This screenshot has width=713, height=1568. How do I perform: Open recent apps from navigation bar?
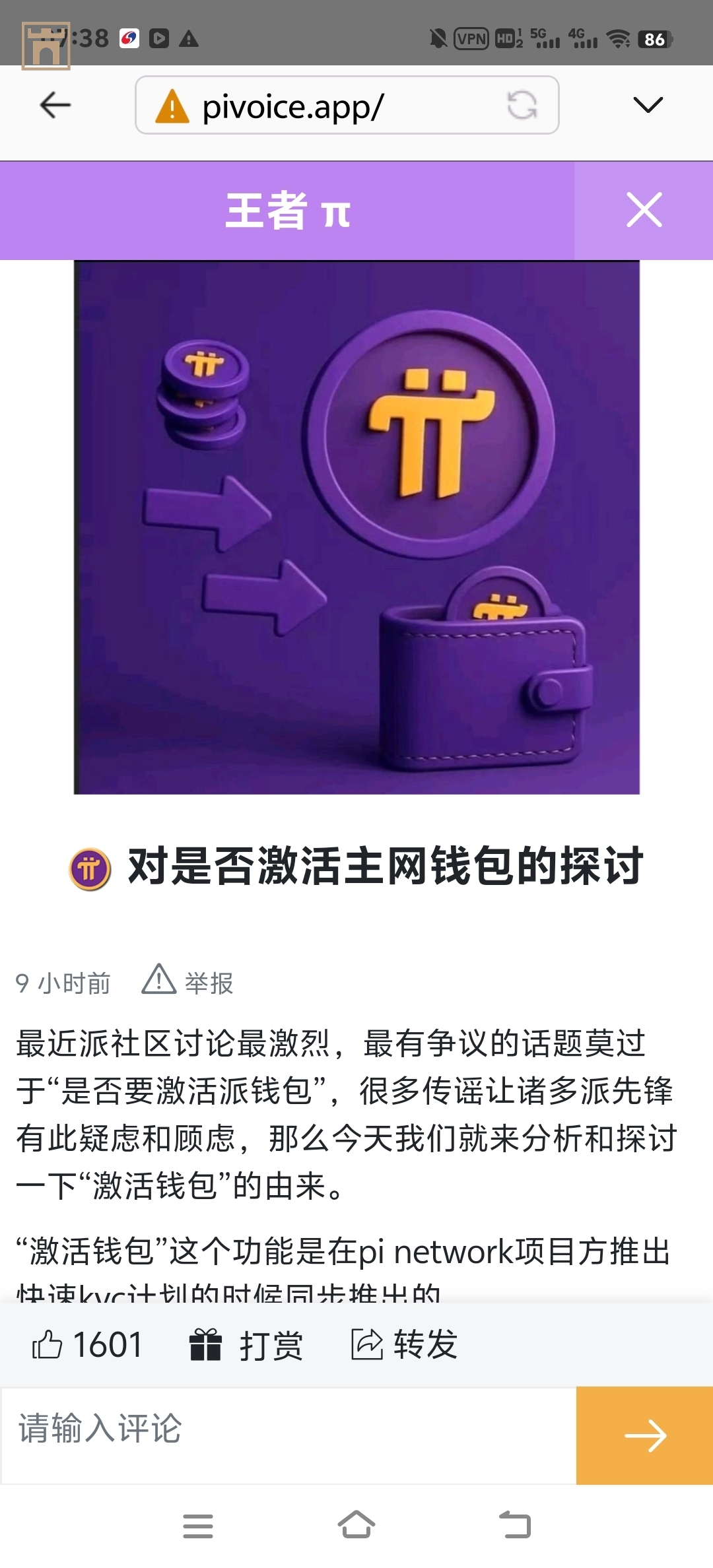(198, 1525)
